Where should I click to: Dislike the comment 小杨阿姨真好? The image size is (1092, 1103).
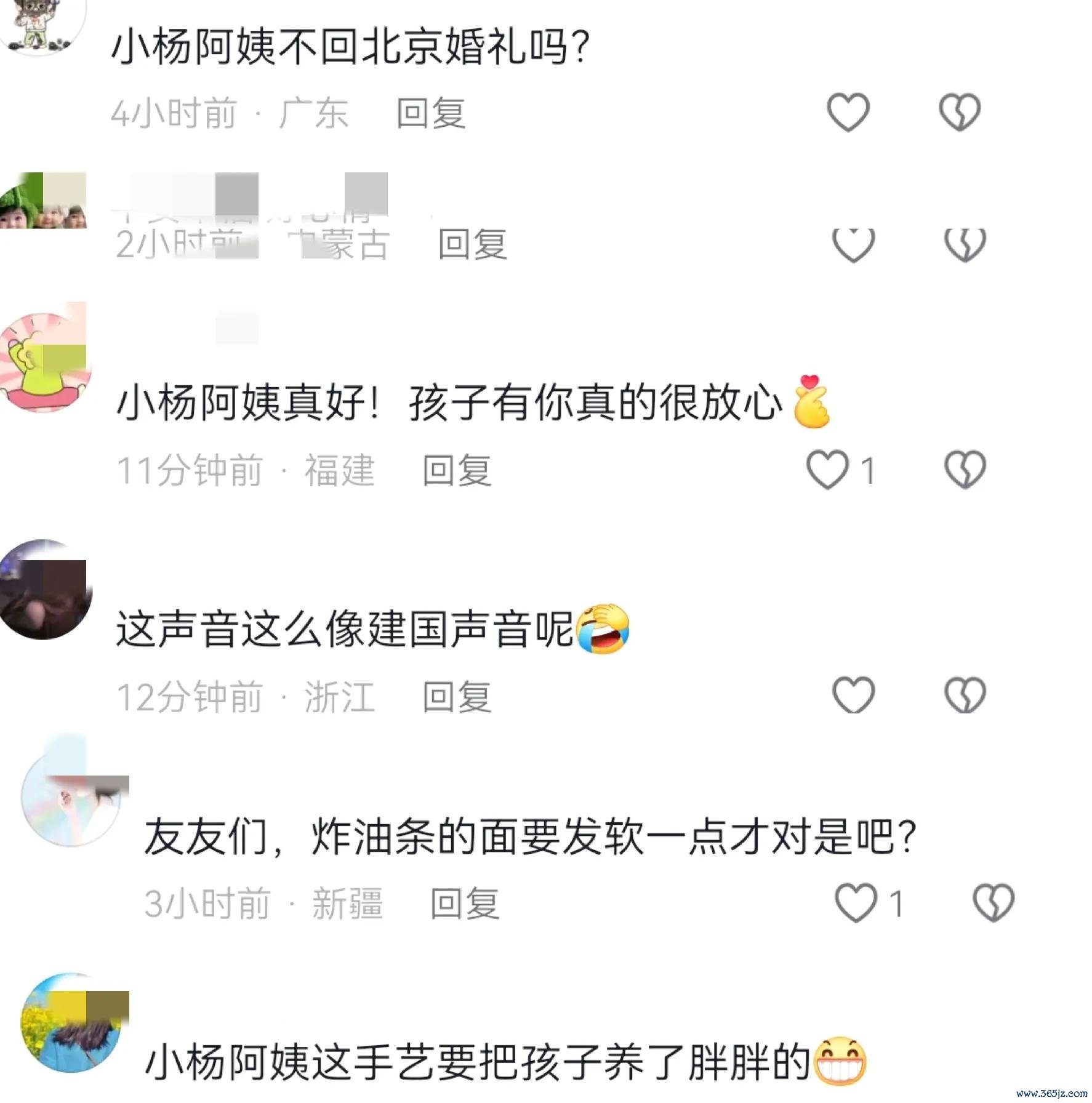pos(965,470)
